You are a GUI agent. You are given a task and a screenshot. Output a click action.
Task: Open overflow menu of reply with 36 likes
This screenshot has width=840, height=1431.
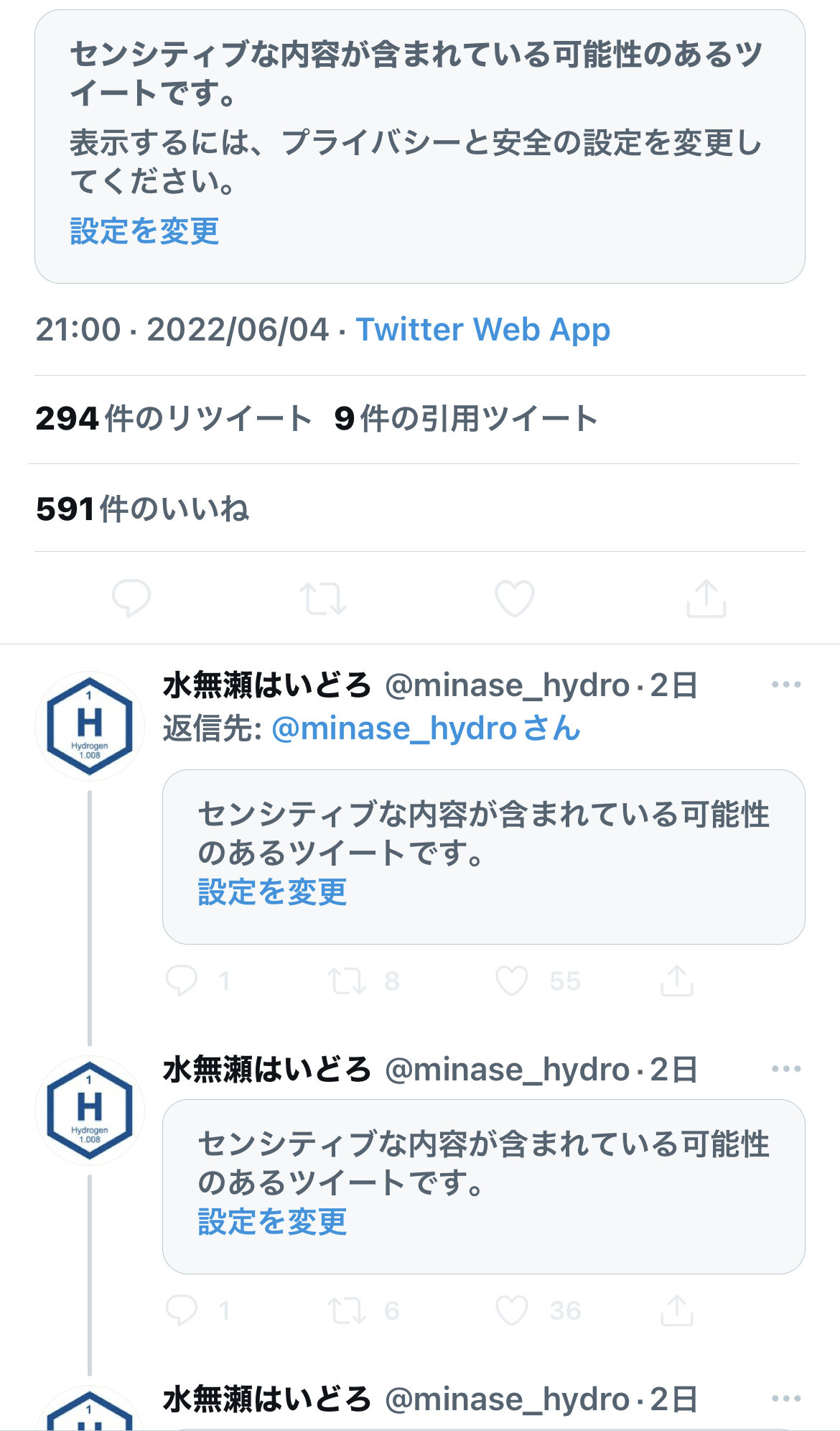pyautogui.click(x=786, y=1069)
